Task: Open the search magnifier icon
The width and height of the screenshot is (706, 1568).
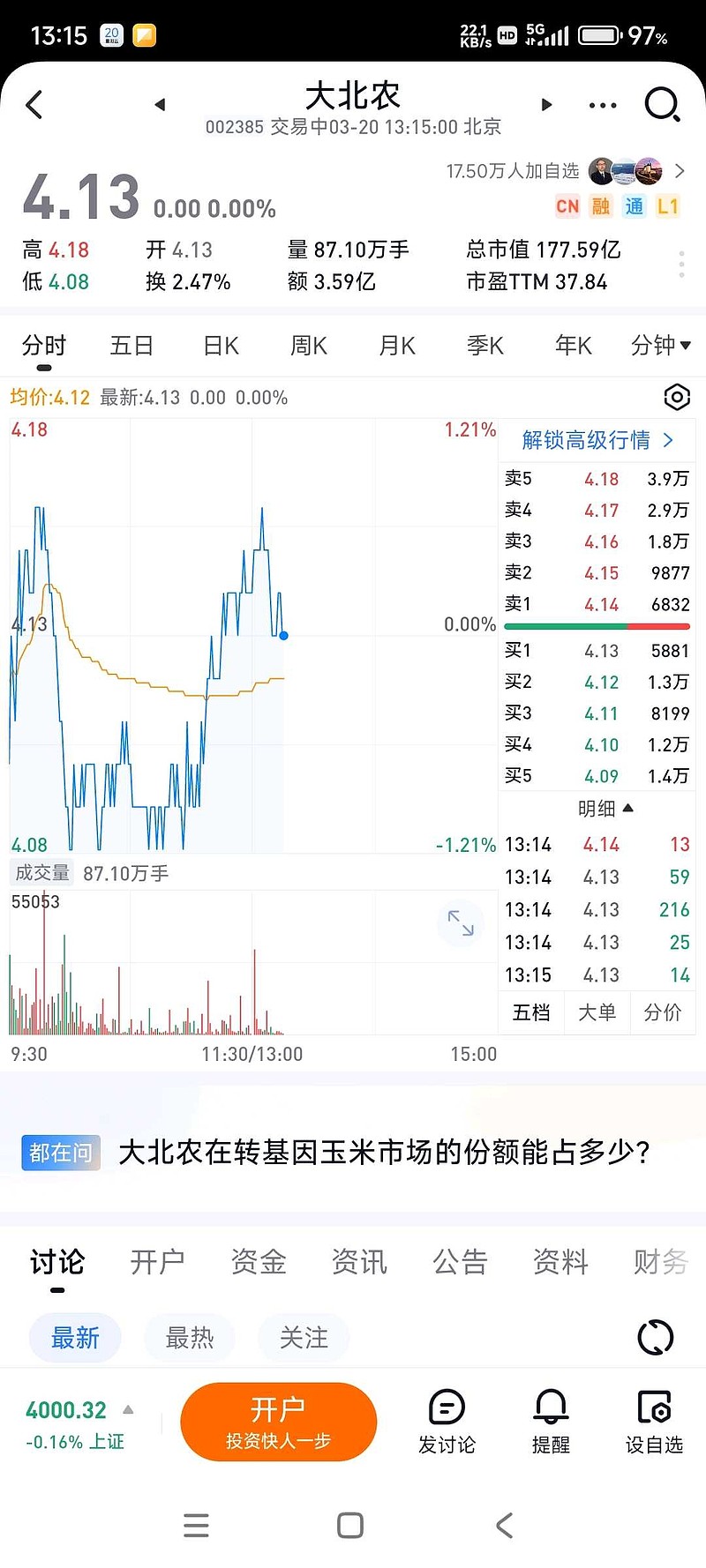Action: coord(662,105)
